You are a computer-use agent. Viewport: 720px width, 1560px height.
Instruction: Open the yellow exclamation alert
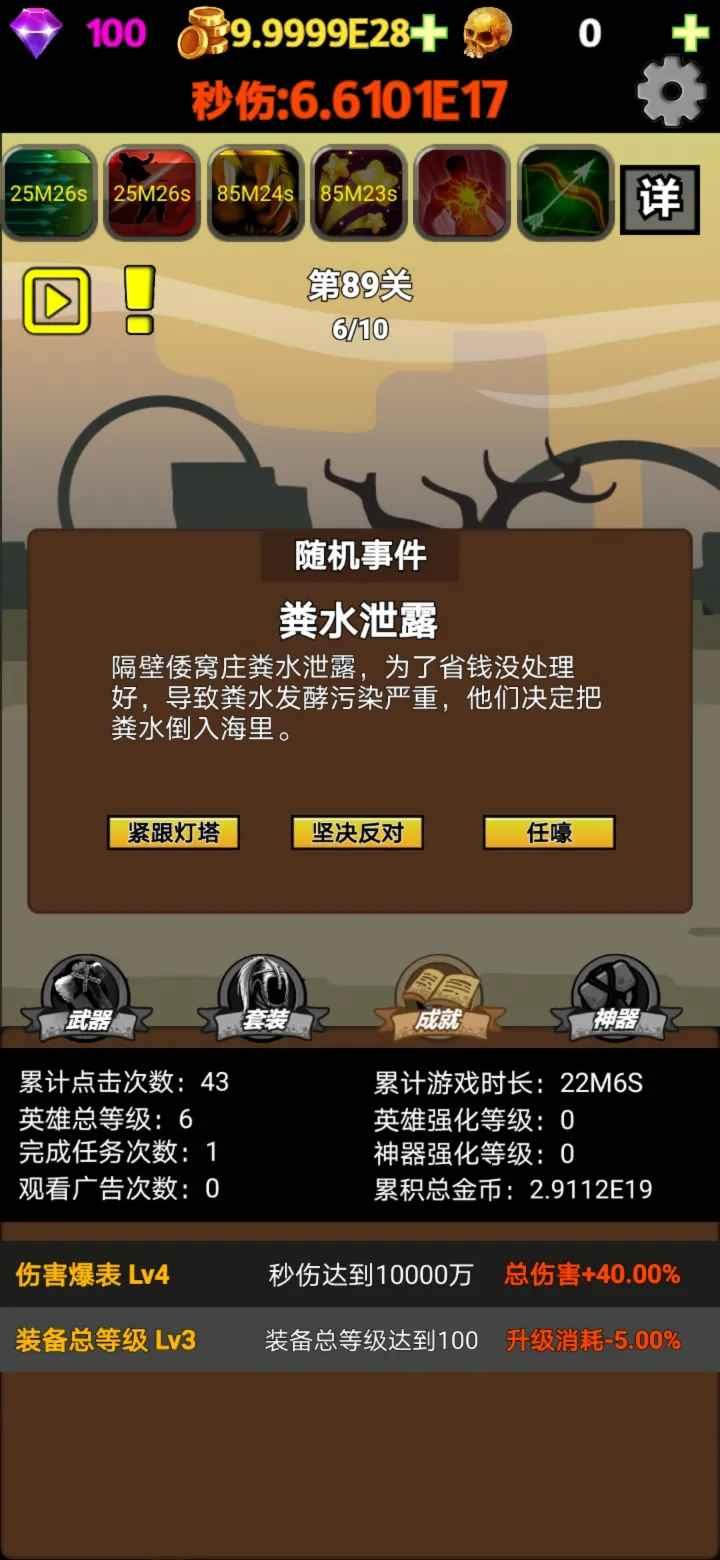pyautogui.click(x=139, y=299)
